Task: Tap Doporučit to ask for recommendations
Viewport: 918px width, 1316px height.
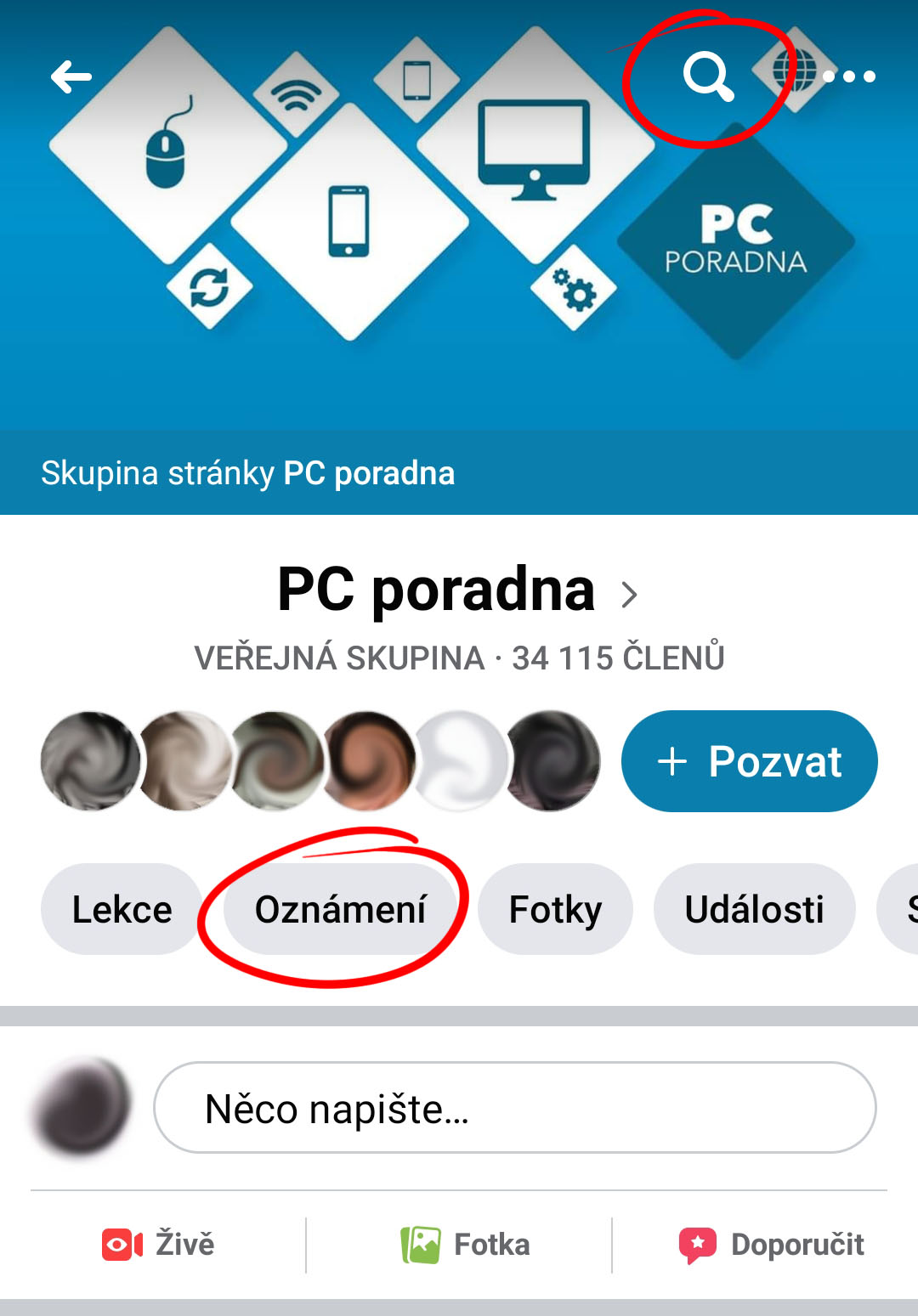Action: pos(772,1245)
